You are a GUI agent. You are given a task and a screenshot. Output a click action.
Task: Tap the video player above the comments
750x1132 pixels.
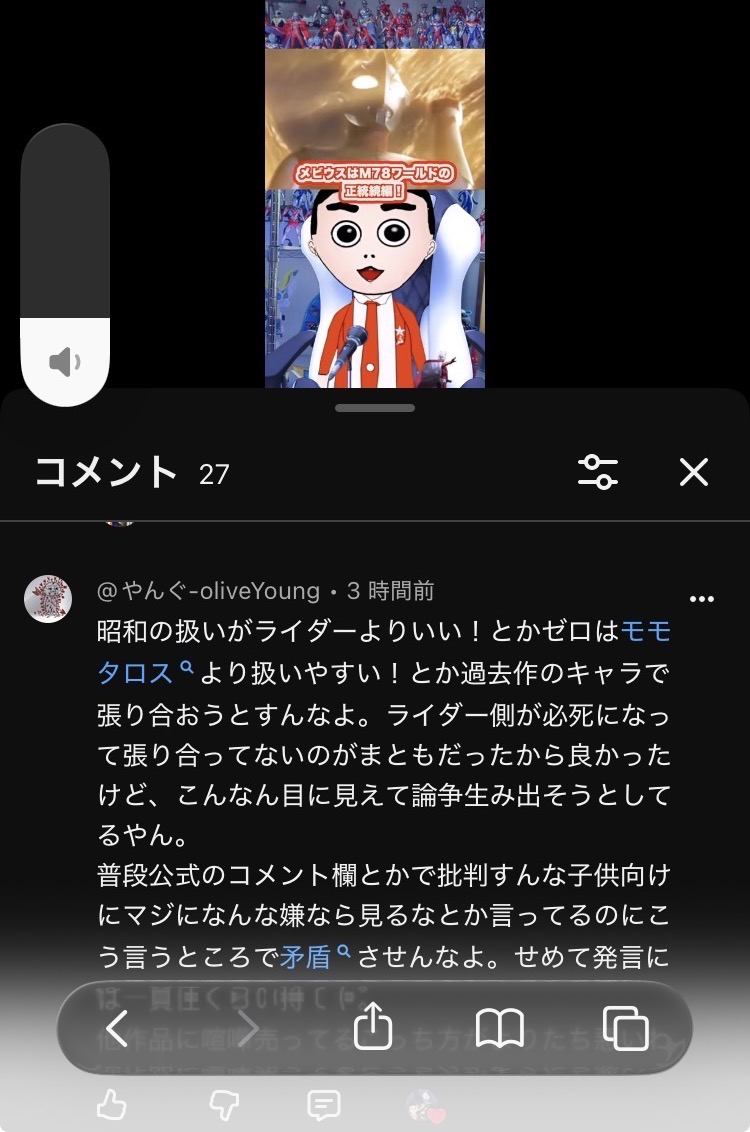[x=375, y=193]
